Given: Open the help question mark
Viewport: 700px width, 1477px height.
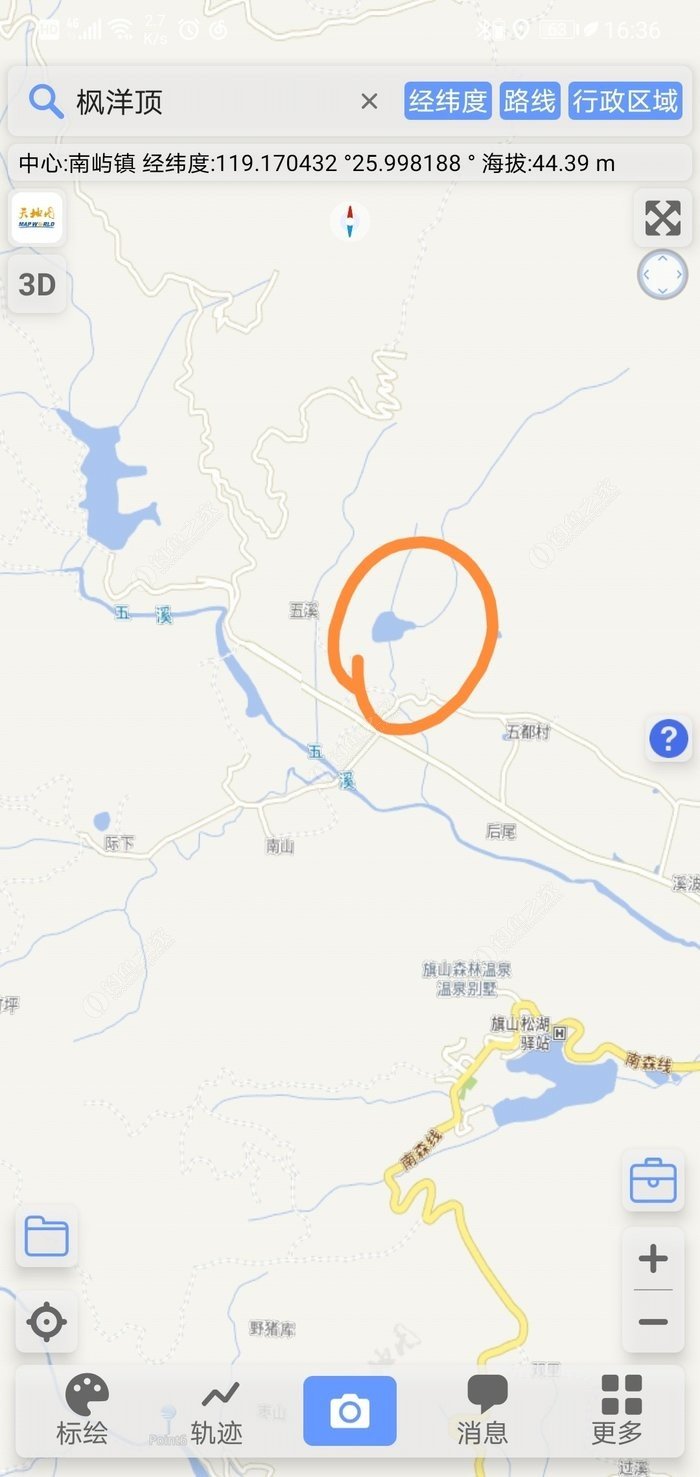Looking at the screenshot, I should (x=668, y=740).
